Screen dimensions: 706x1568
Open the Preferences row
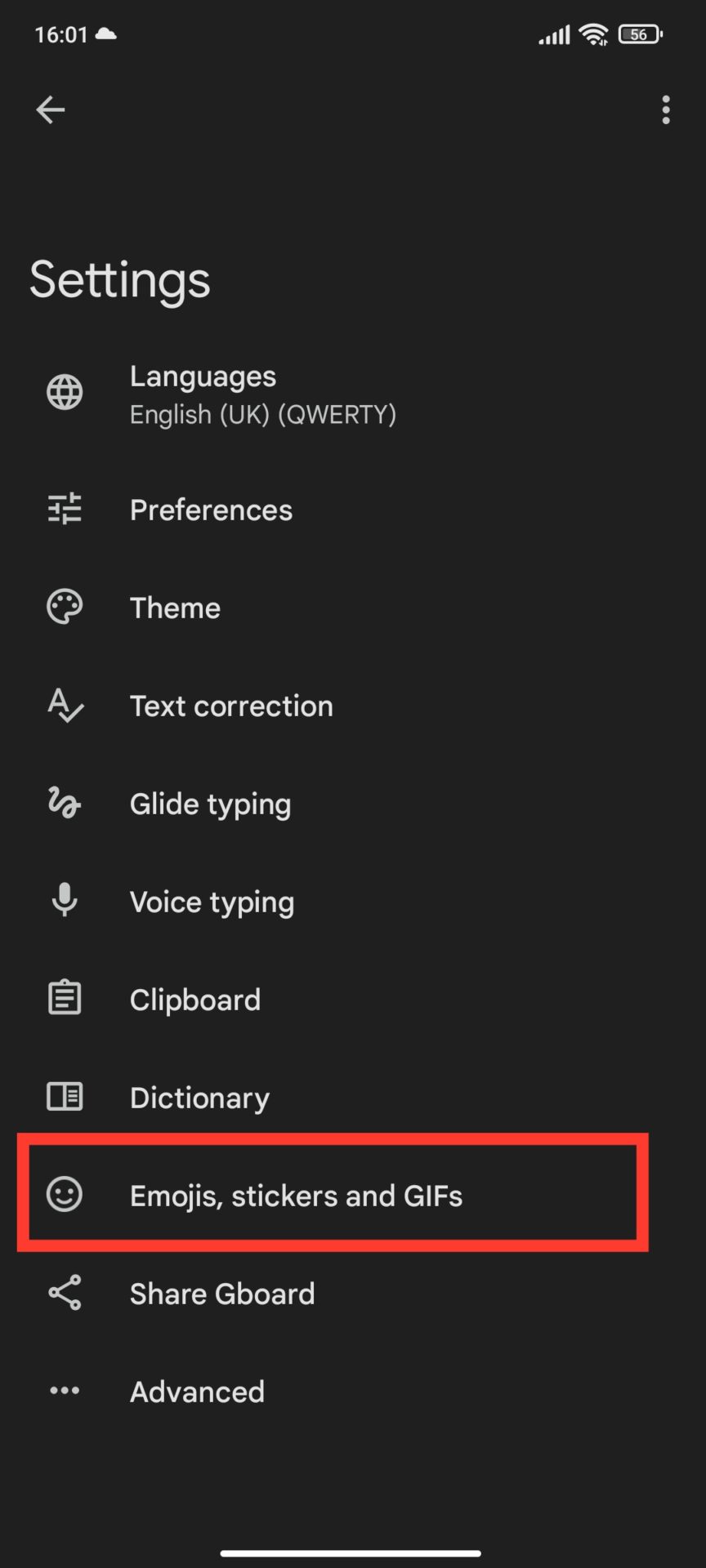point(211,510)
